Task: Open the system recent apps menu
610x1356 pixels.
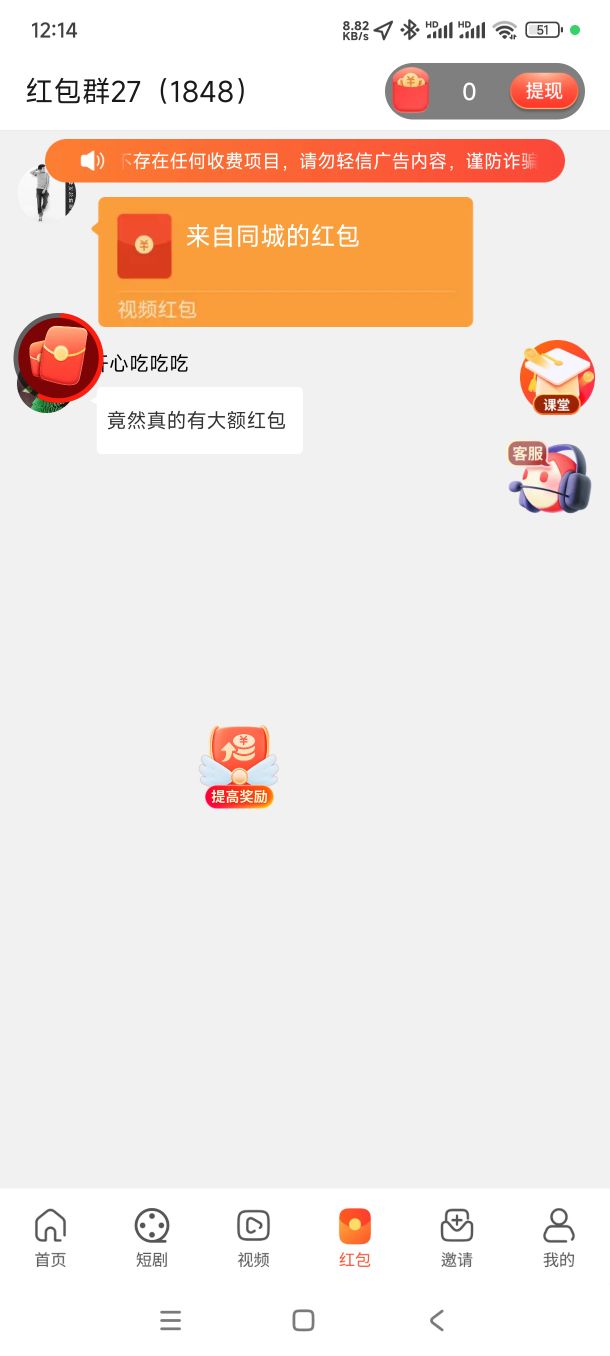Action: [171, 1320]
